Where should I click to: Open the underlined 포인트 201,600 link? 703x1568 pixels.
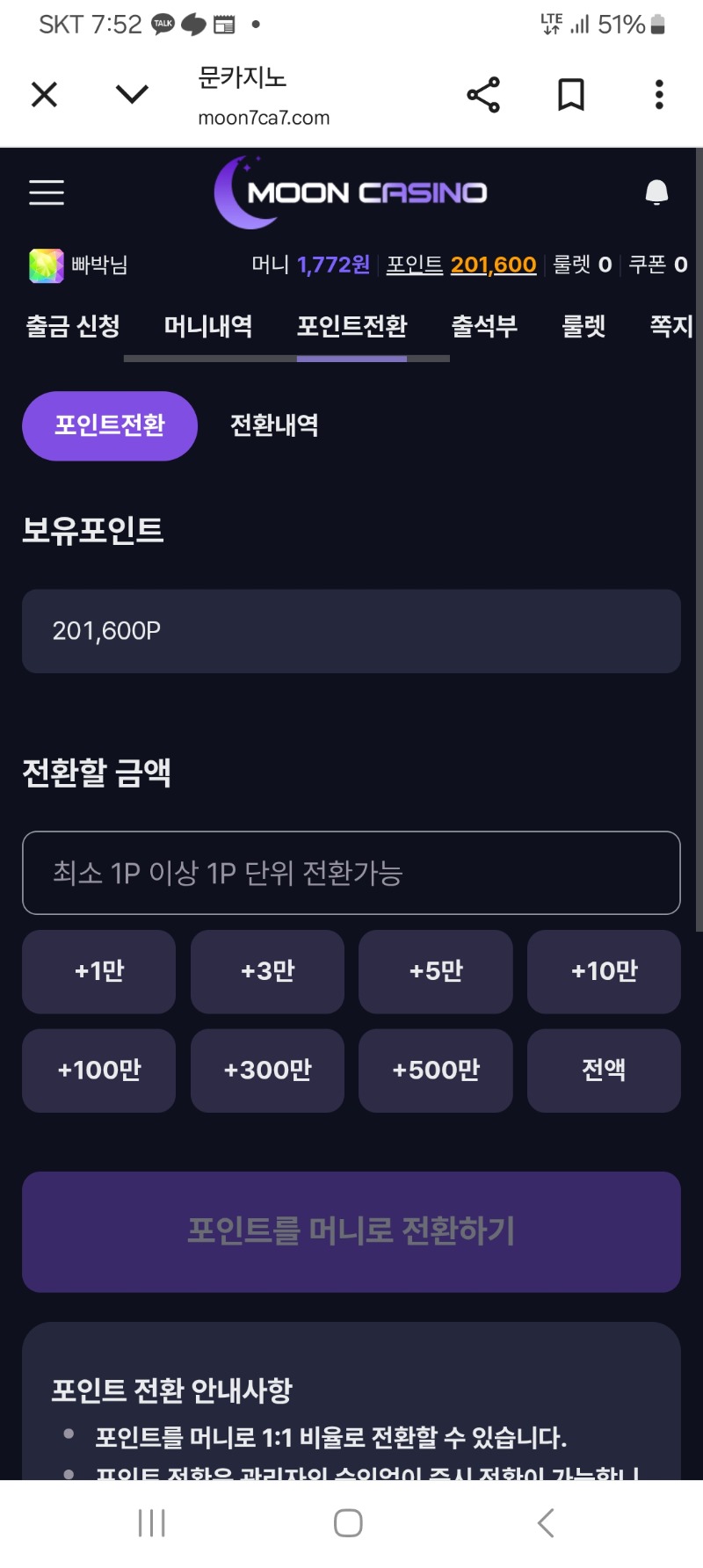click(x=461, y=265)
